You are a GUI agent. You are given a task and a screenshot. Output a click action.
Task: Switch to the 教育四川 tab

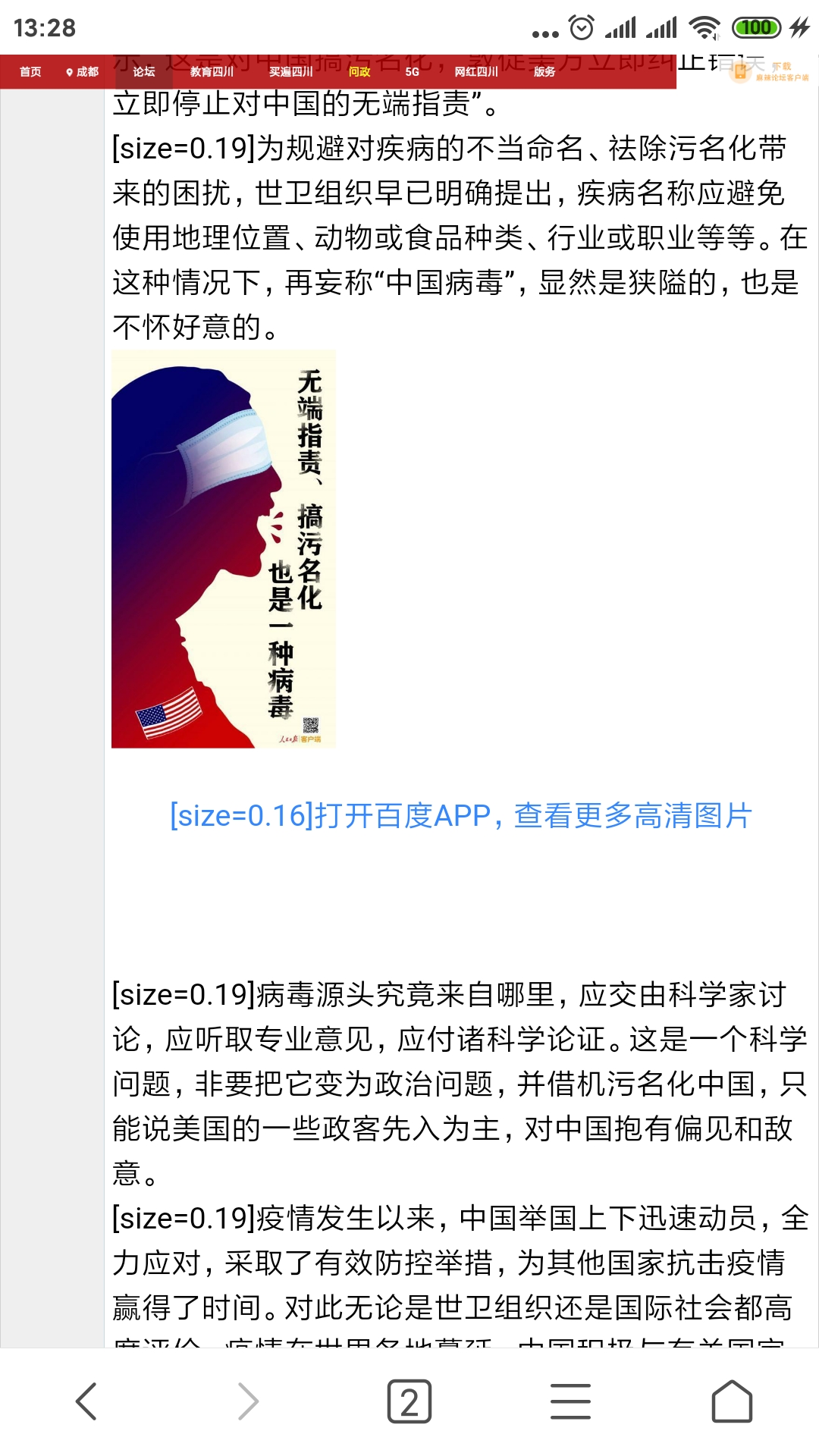tap(212, 72)
